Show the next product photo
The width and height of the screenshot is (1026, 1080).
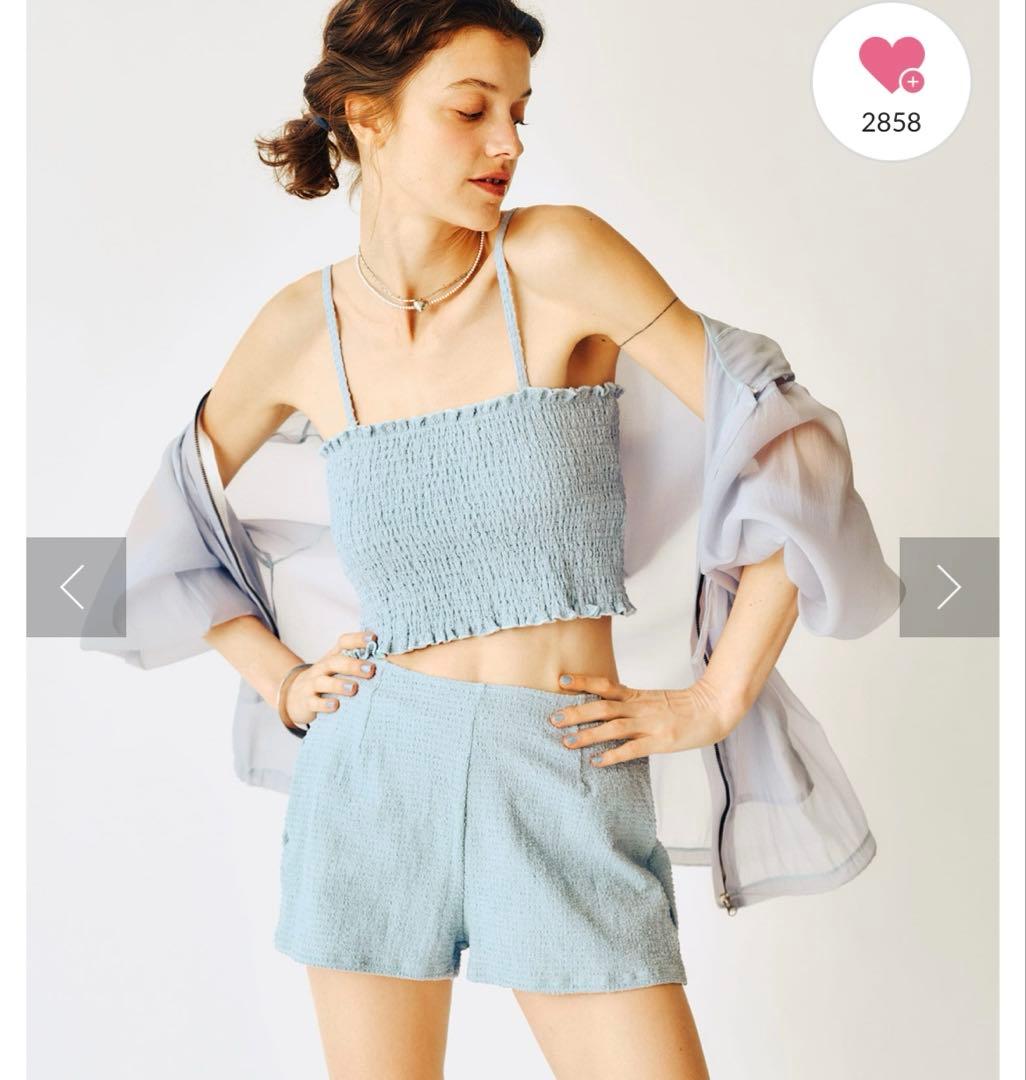tap(948, 587)
